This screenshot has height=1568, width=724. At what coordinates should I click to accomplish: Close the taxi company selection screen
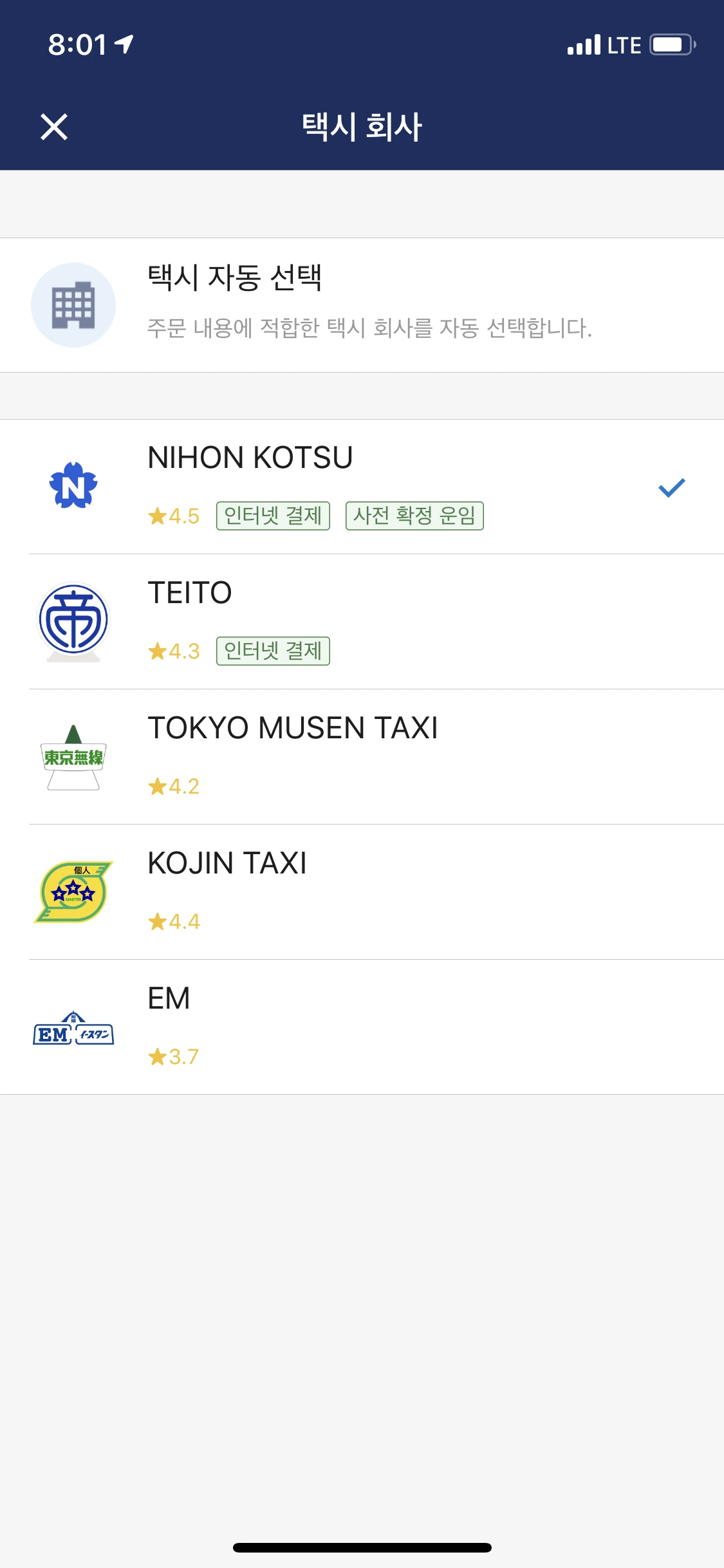54,127
